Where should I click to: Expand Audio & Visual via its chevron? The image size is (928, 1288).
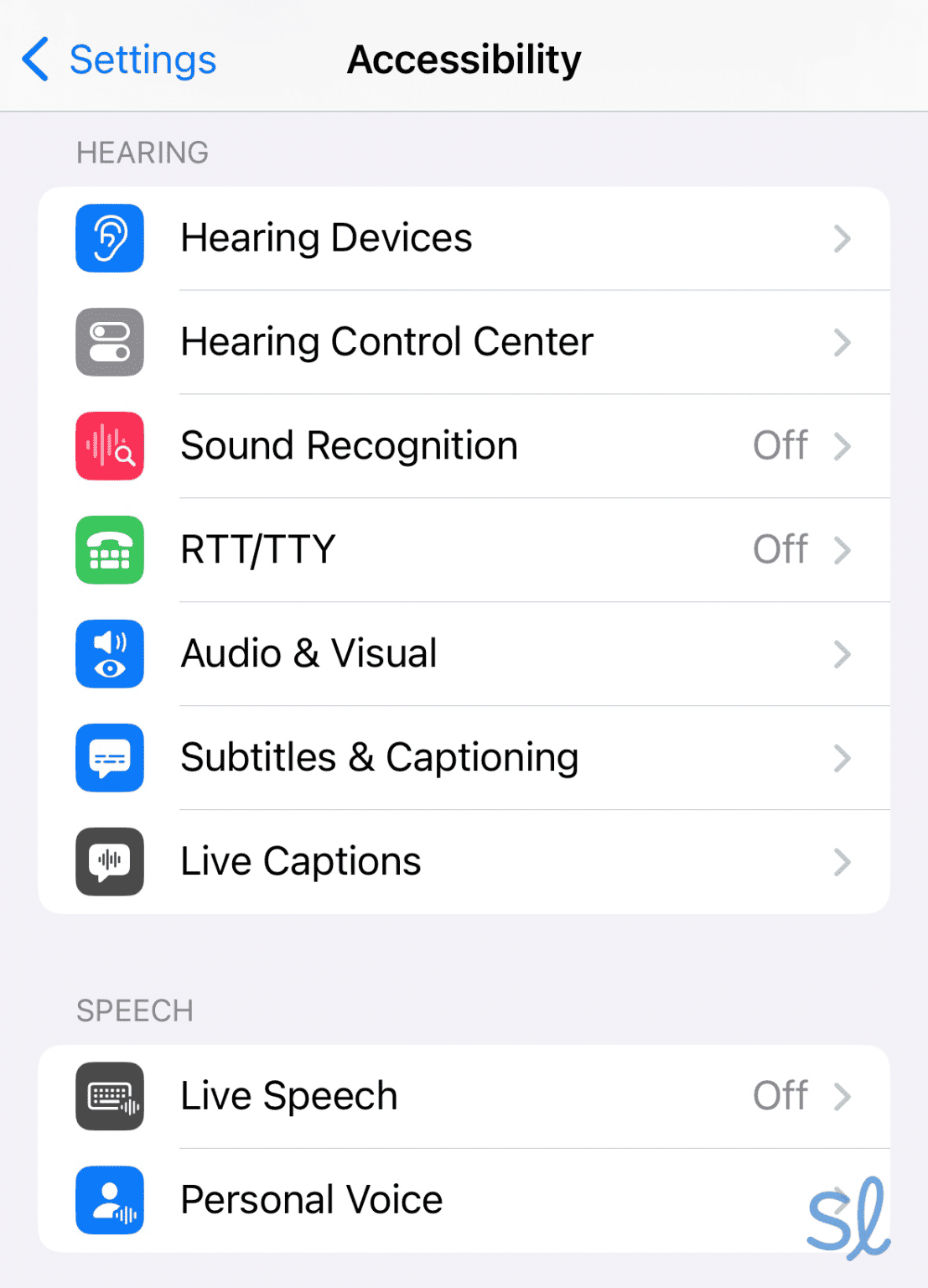coord(843,654)
